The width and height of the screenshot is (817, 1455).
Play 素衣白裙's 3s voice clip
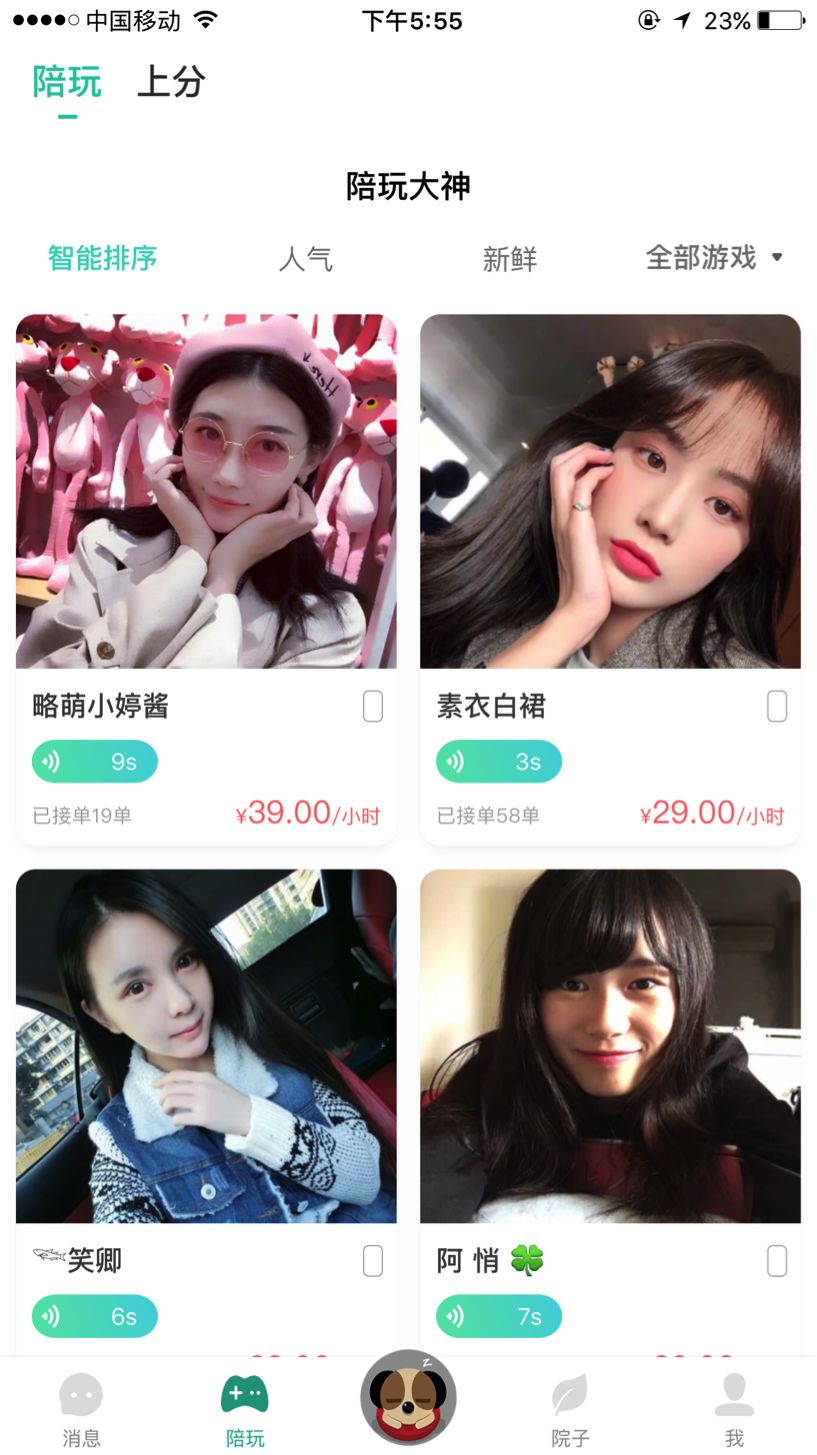(x=498, y=762)
